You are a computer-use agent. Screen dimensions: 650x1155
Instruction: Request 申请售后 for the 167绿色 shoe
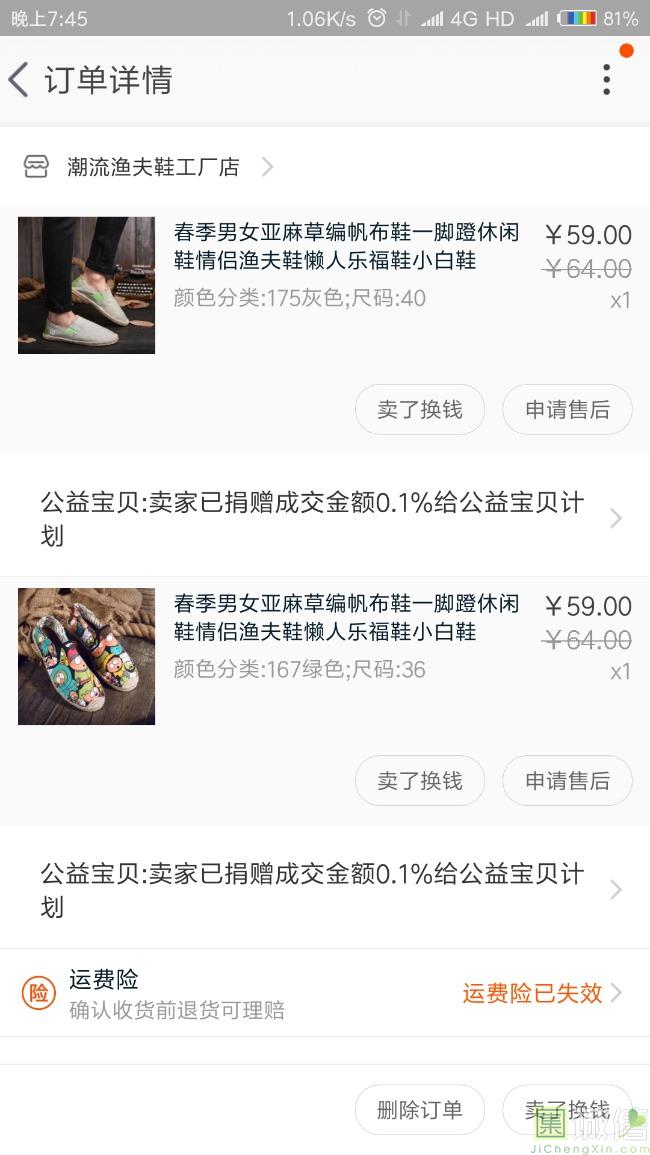click(x=567, y=781)
